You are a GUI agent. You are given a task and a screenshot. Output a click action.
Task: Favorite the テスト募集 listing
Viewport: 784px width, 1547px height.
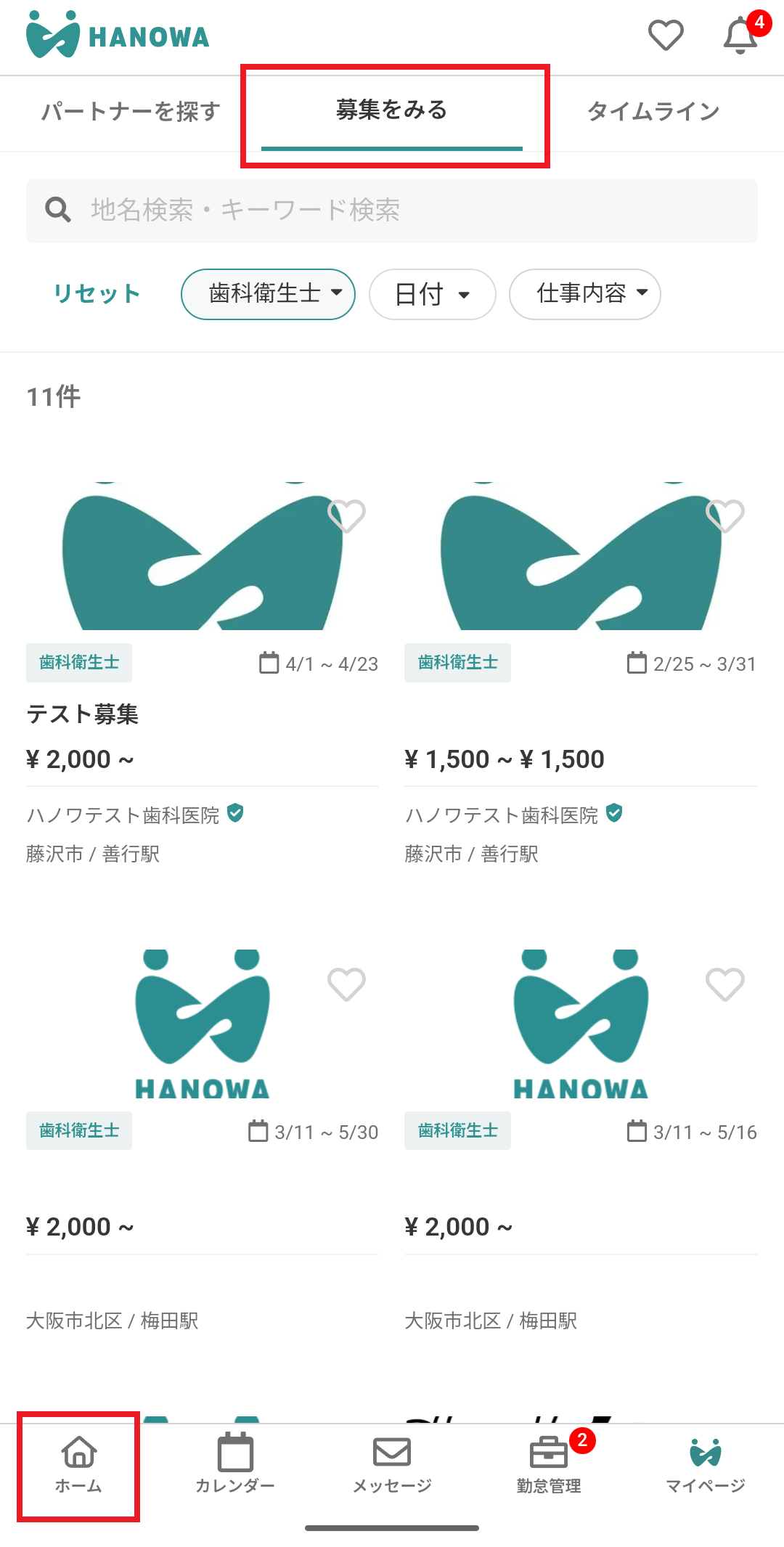pyautogui.click(x=346, y=516)
